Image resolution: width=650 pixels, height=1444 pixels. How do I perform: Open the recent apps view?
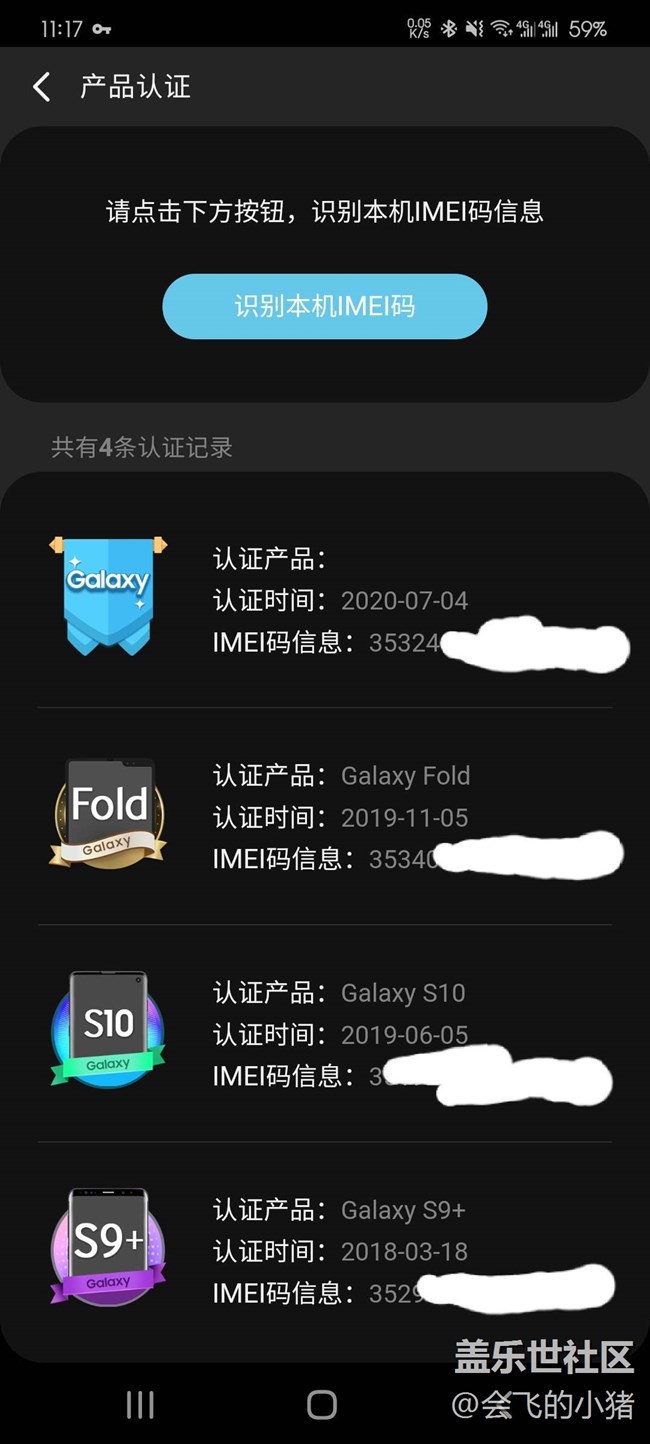point(140,1405)
